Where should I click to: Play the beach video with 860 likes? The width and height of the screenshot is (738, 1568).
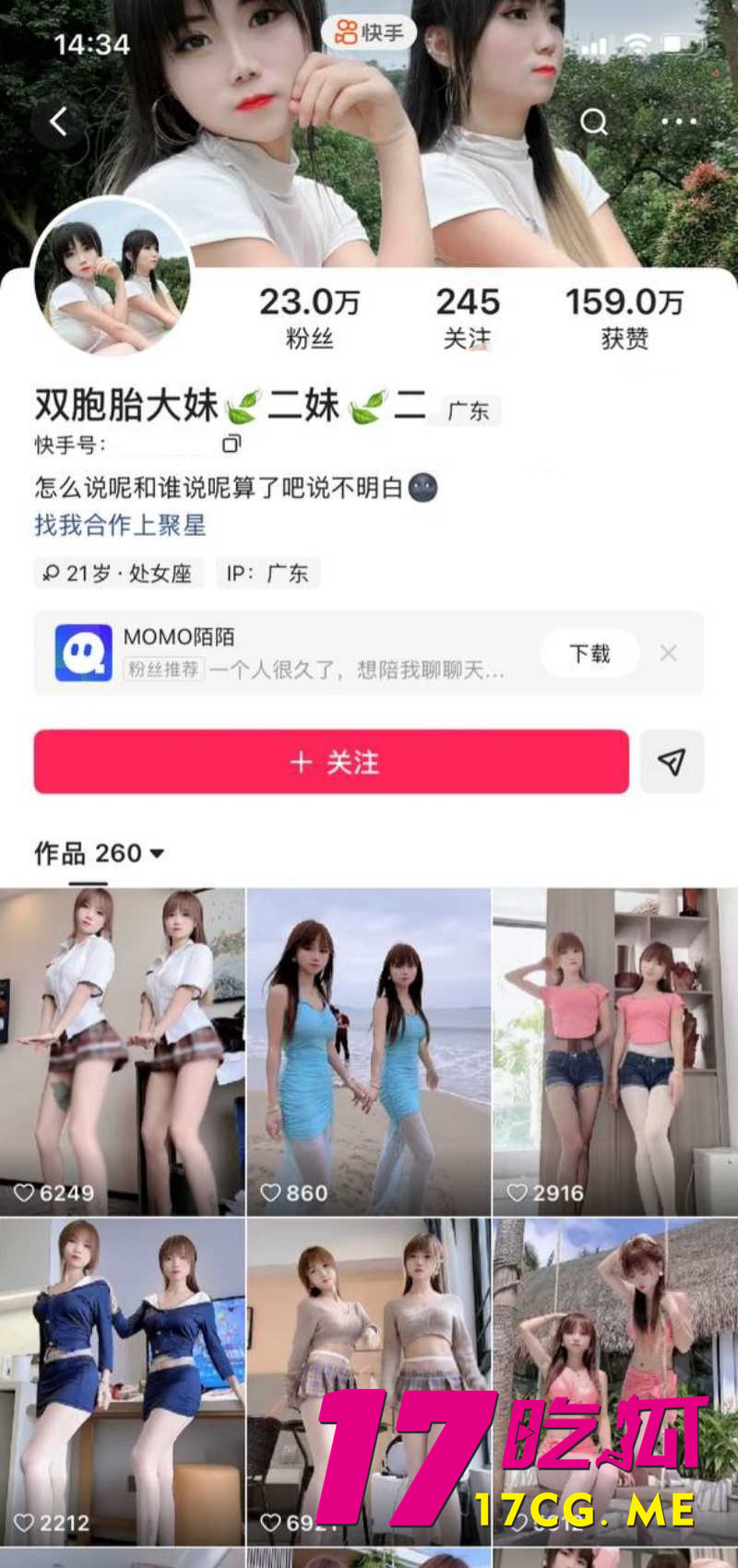coord(369,1051)
